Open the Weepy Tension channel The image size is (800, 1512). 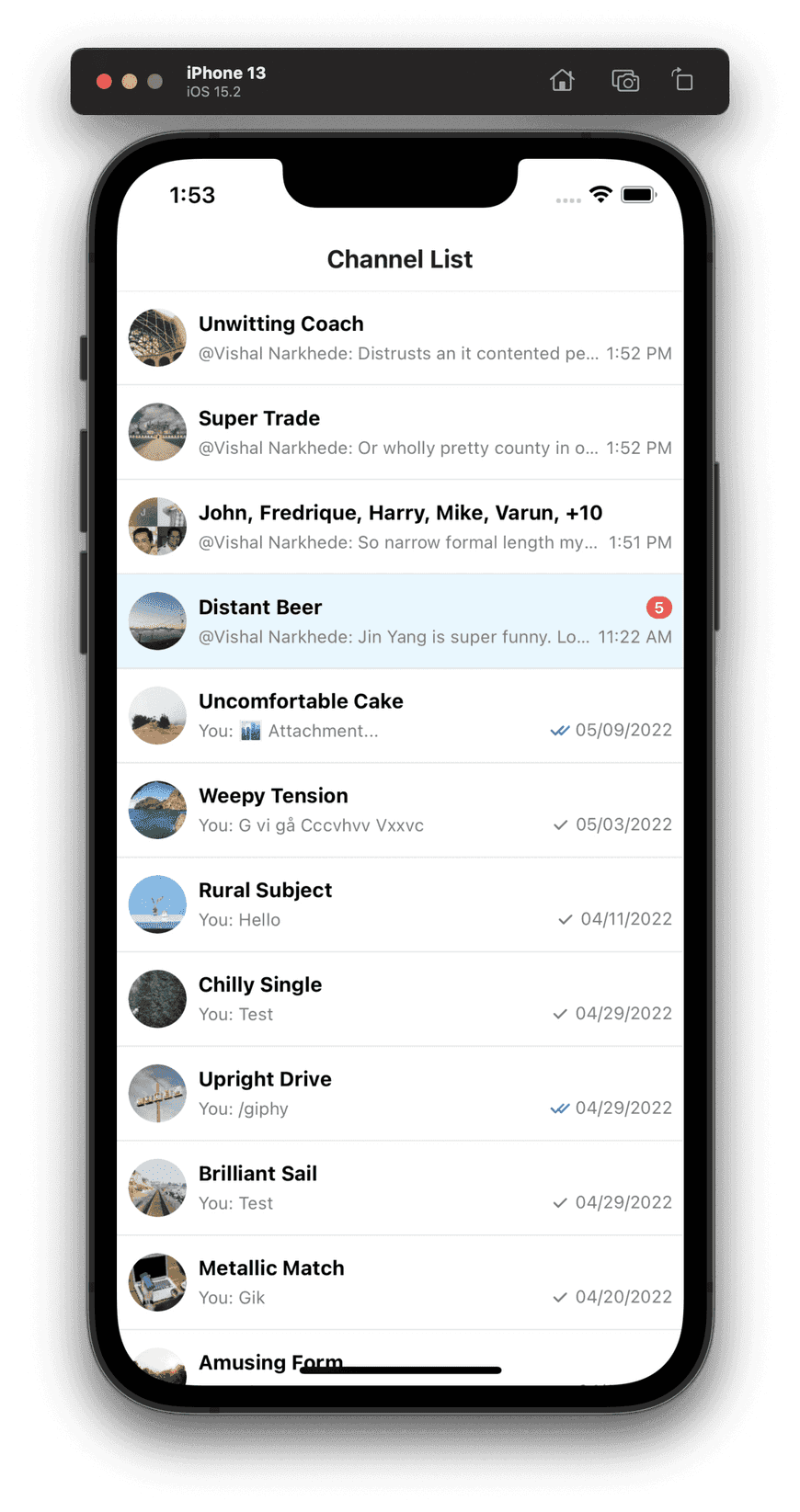tap(400, 811)
